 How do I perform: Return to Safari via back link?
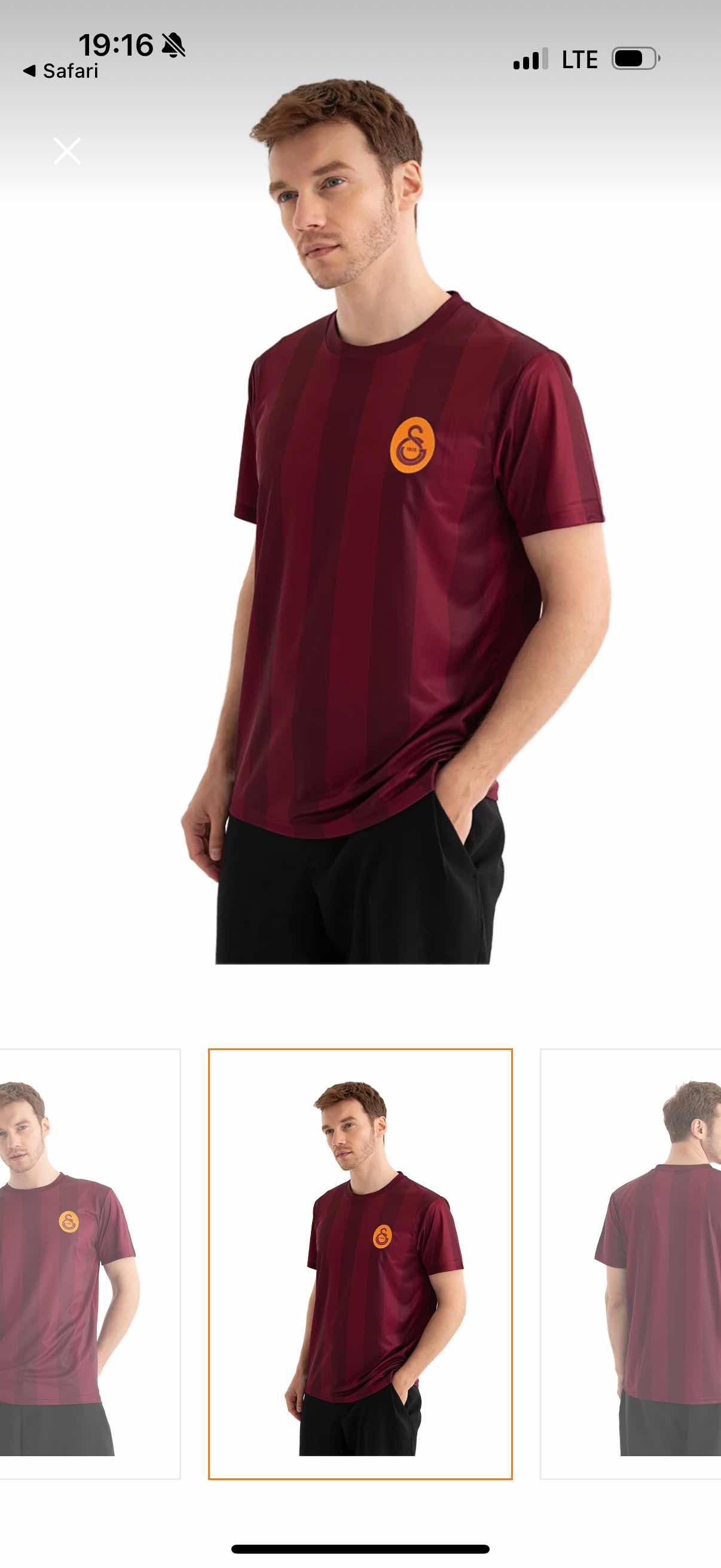(x=61, y=71)
